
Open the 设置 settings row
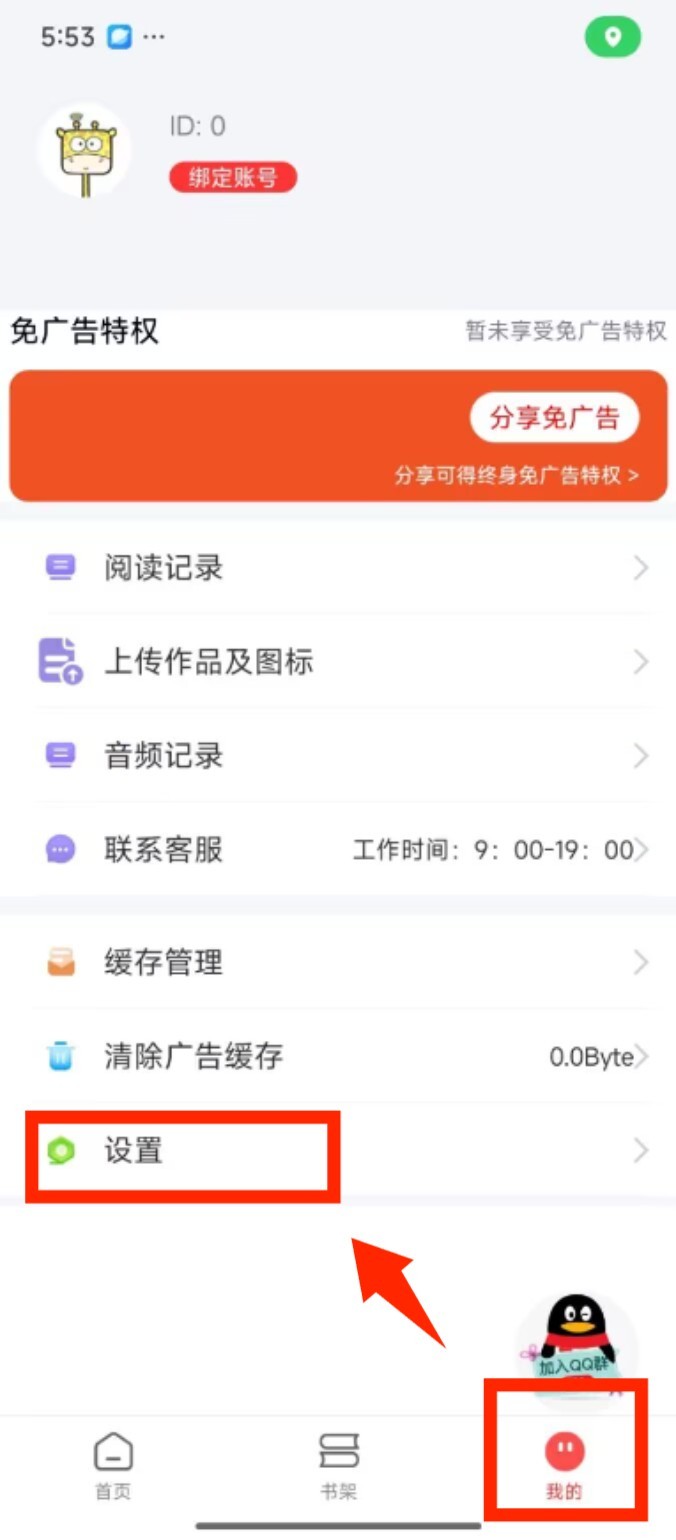tap(338, 1151)
